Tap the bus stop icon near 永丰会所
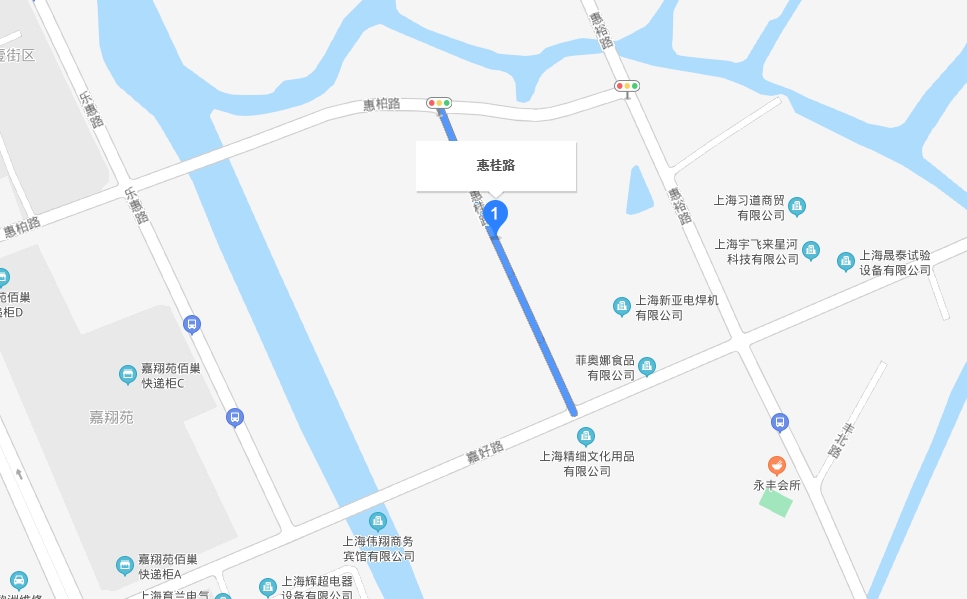This screenshot has height=599, width=967. click(780, 422)
